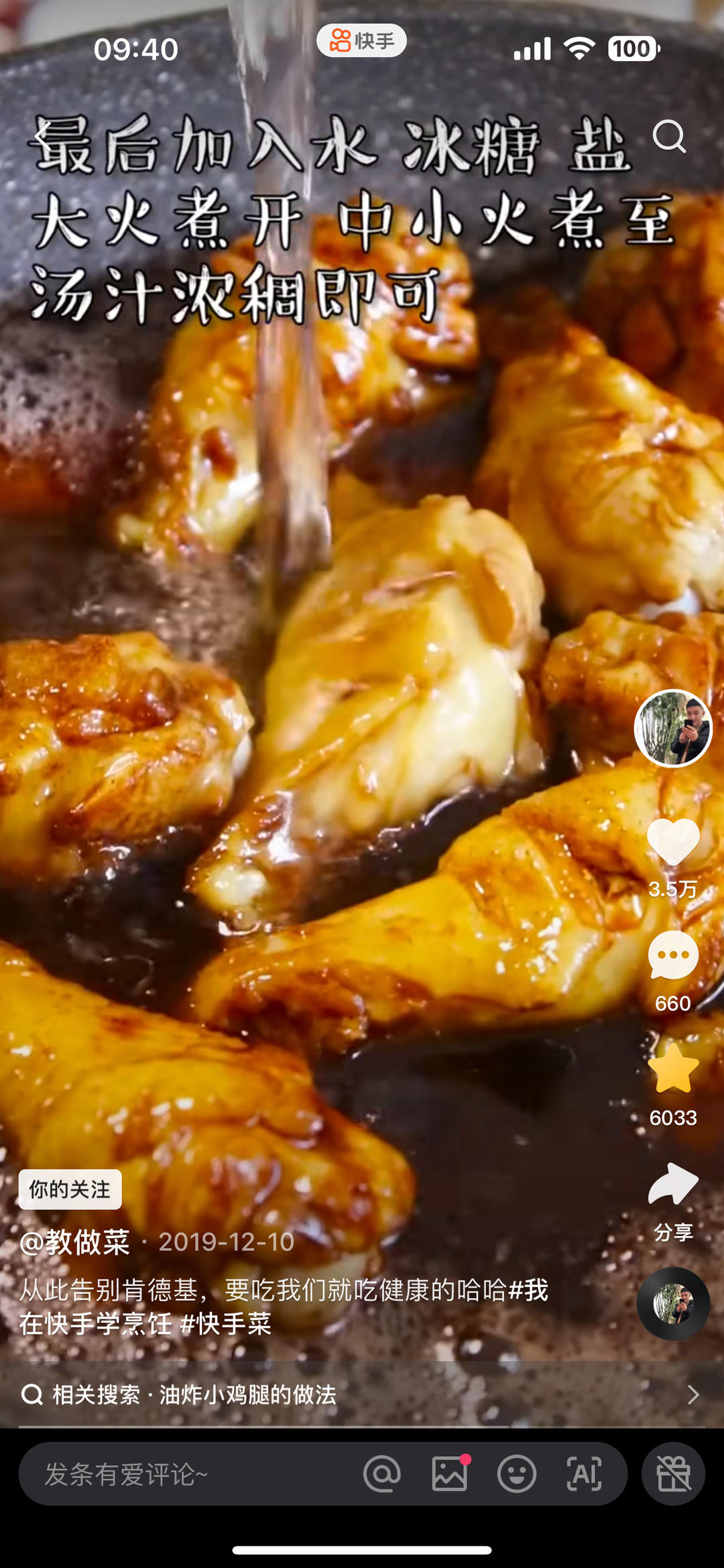Like this video with the heart
724x1568 pixels.
(673, 842)
